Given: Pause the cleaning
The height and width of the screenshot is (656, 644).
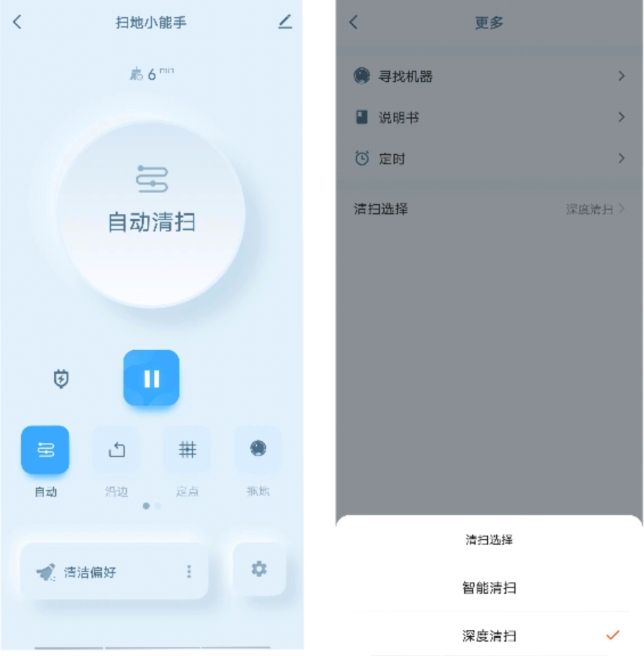Looking at the screenshot, I should click(x=151, y=378).
